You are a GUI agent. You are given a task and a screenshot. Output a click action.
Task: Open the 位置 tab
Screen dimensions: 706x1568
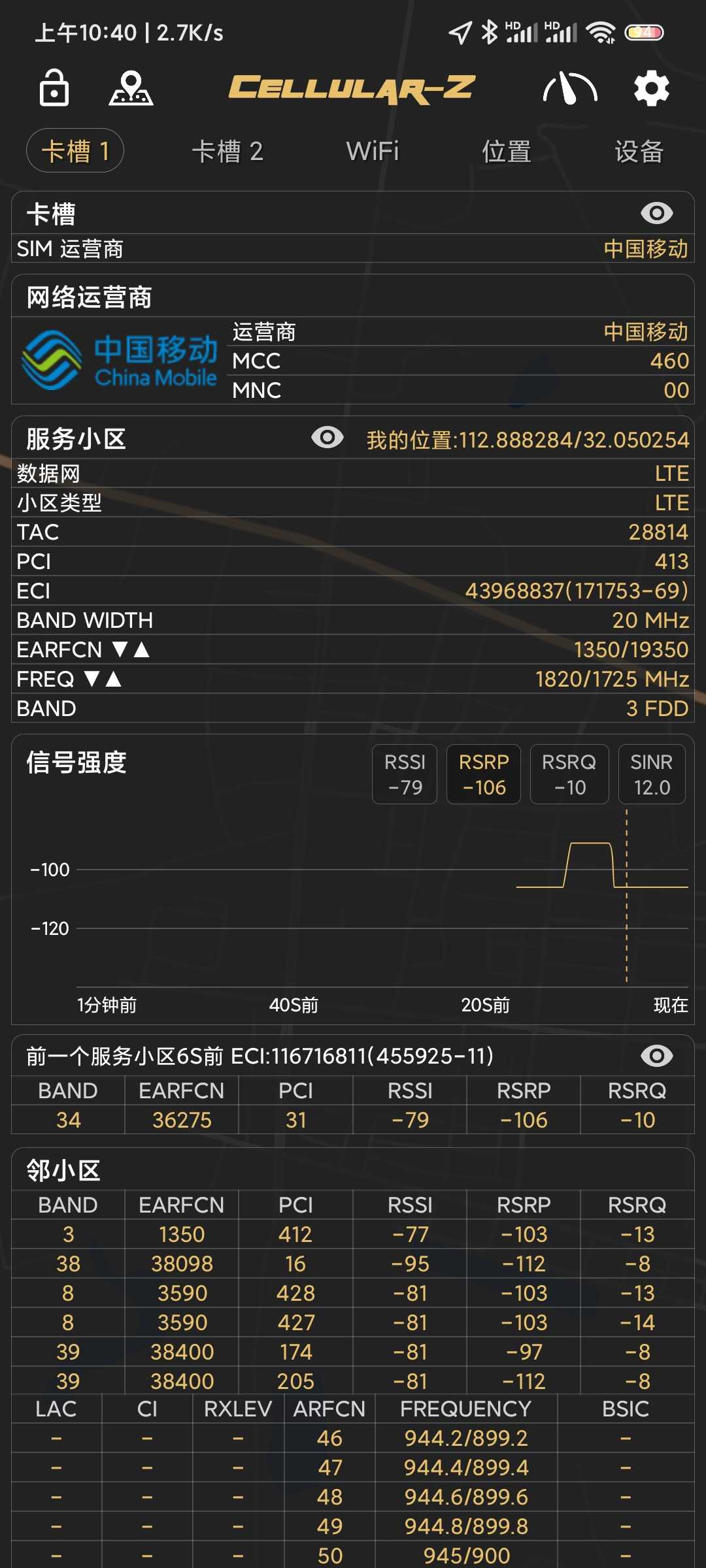[x=507, y=152]
